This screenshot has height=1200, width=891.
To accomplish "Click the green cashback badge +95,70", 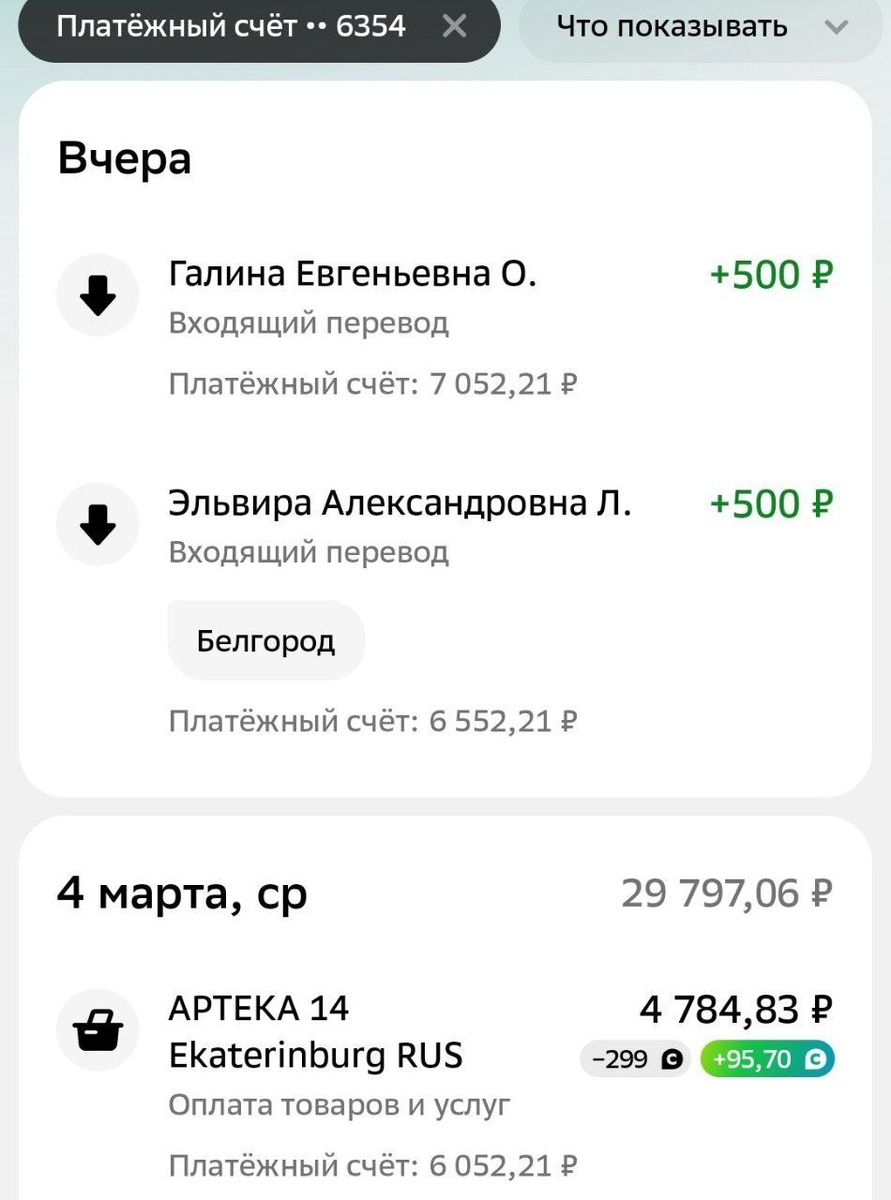I will click(x=766, y=1057).
